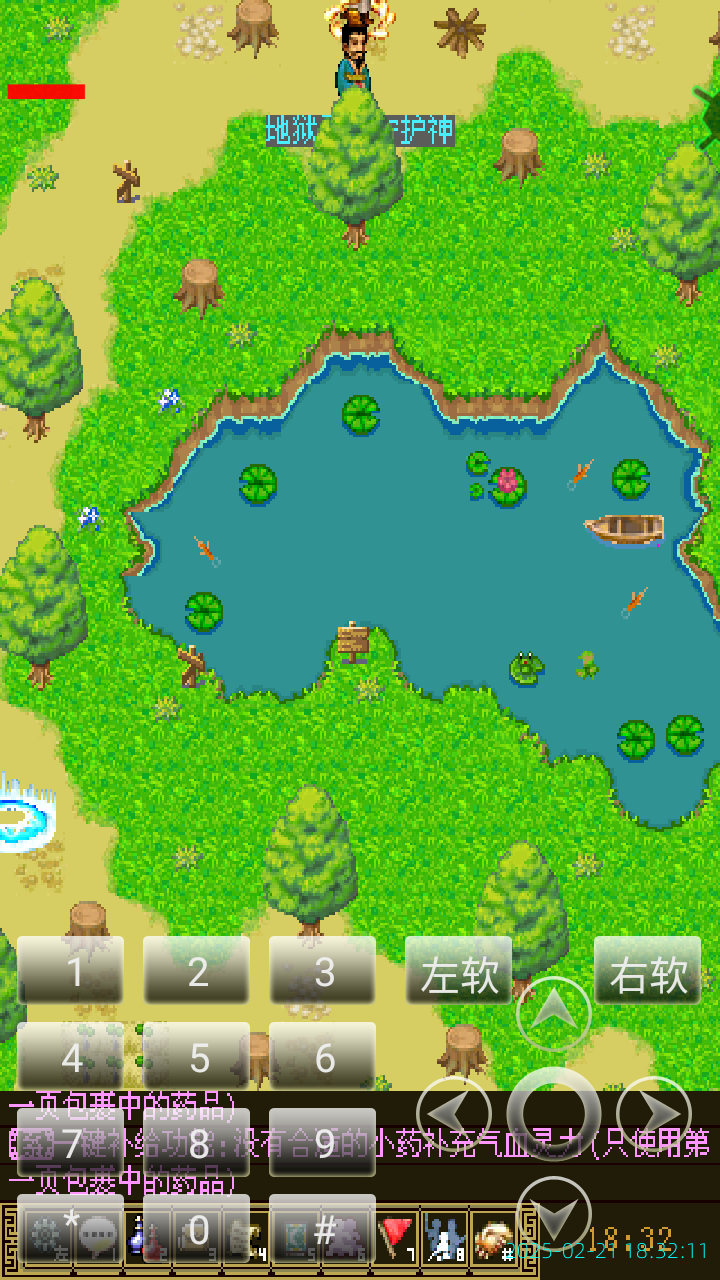The height and width of the screenshot is (1280, 720).
Task: Move down with the d-pad down arrow
Action: (x=553, y=1213)
